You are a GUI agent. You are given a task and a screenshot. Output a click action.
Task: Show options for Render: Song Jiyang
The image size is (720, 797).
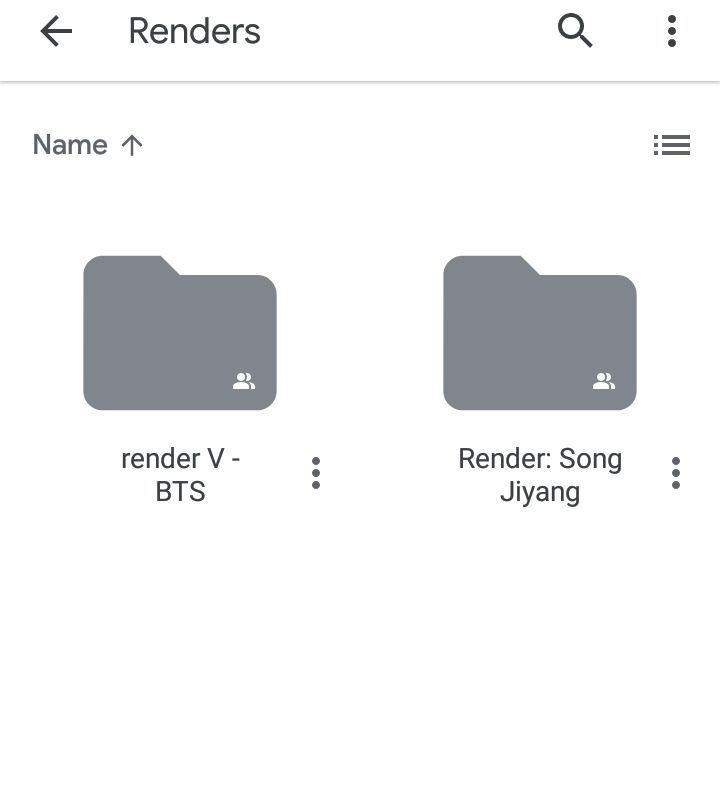pos(676,473)
